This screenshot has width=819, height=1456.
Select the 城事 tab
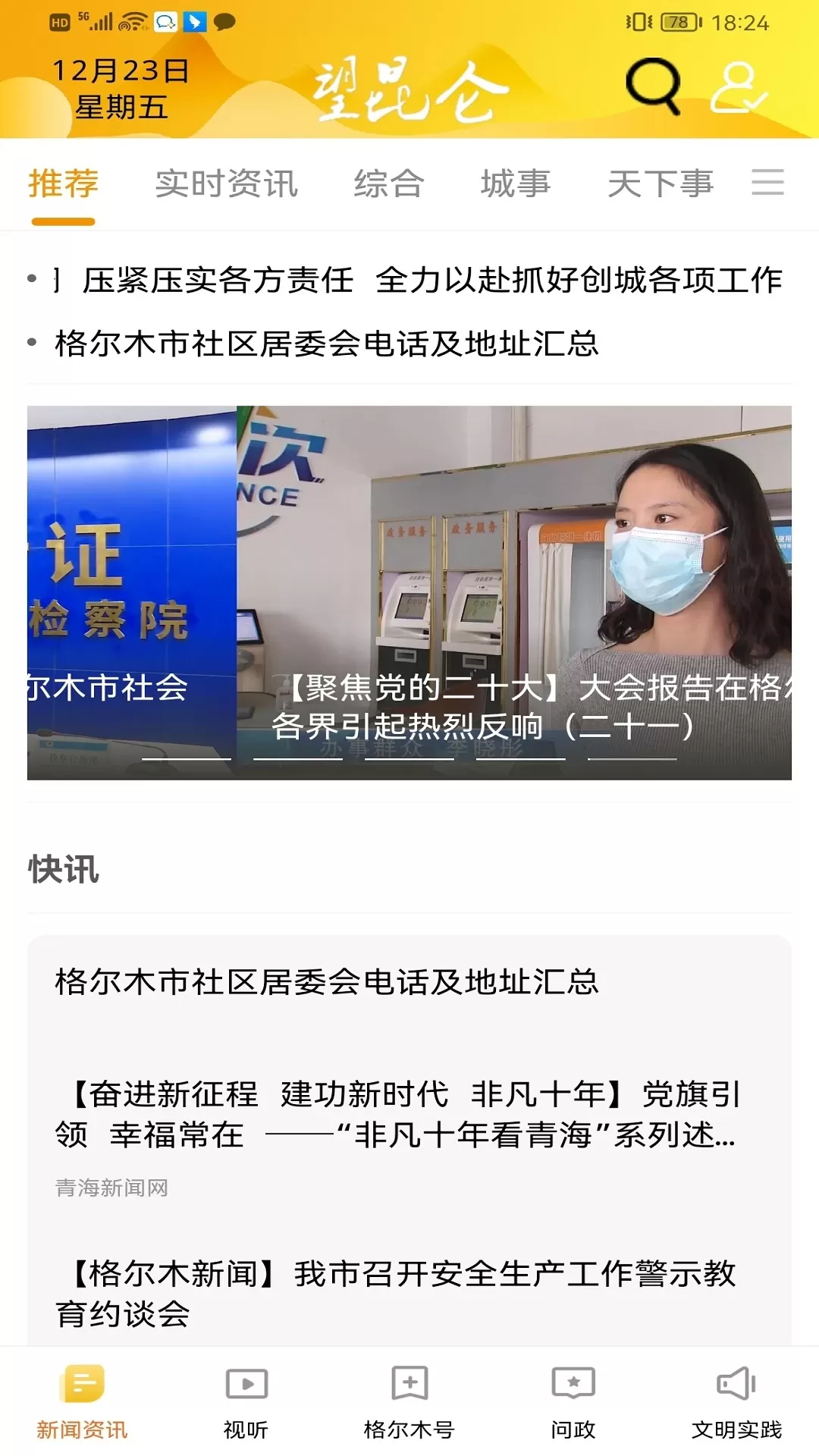[x=516, y=184]
